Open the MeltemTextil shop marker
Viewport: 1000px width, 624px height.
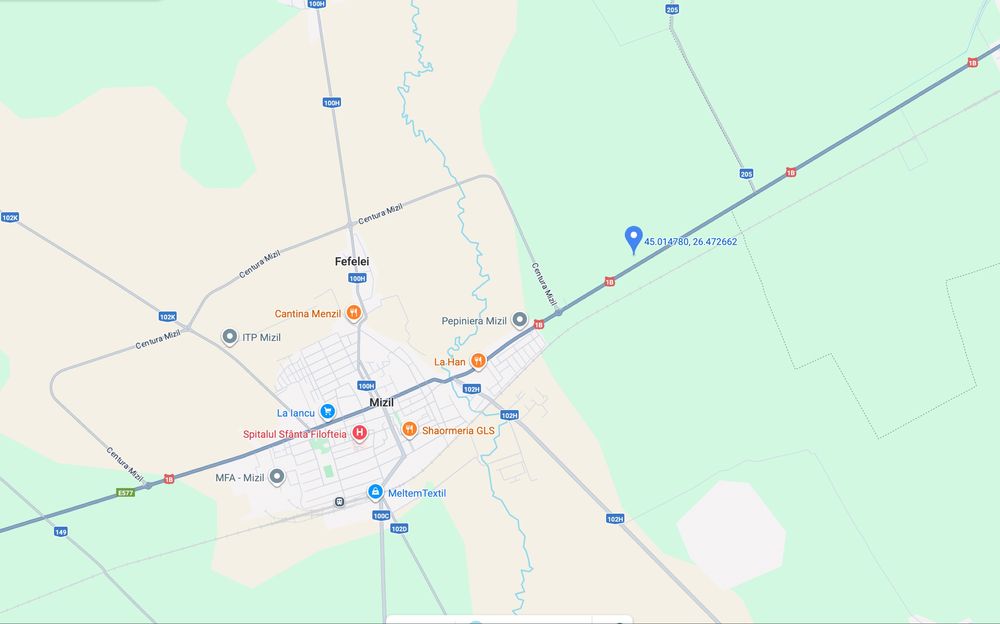(x=375, y=492)
